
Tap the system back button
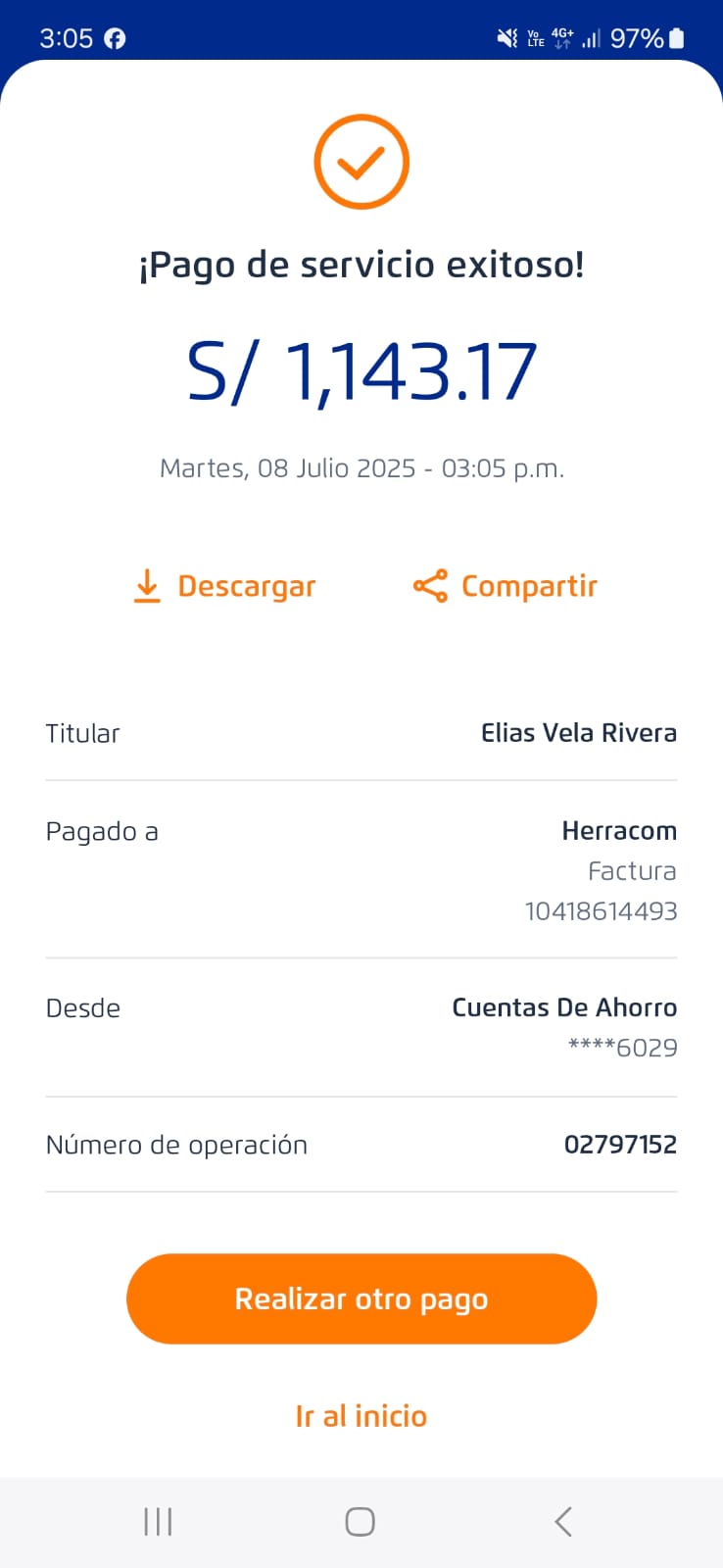[562, 1522]
